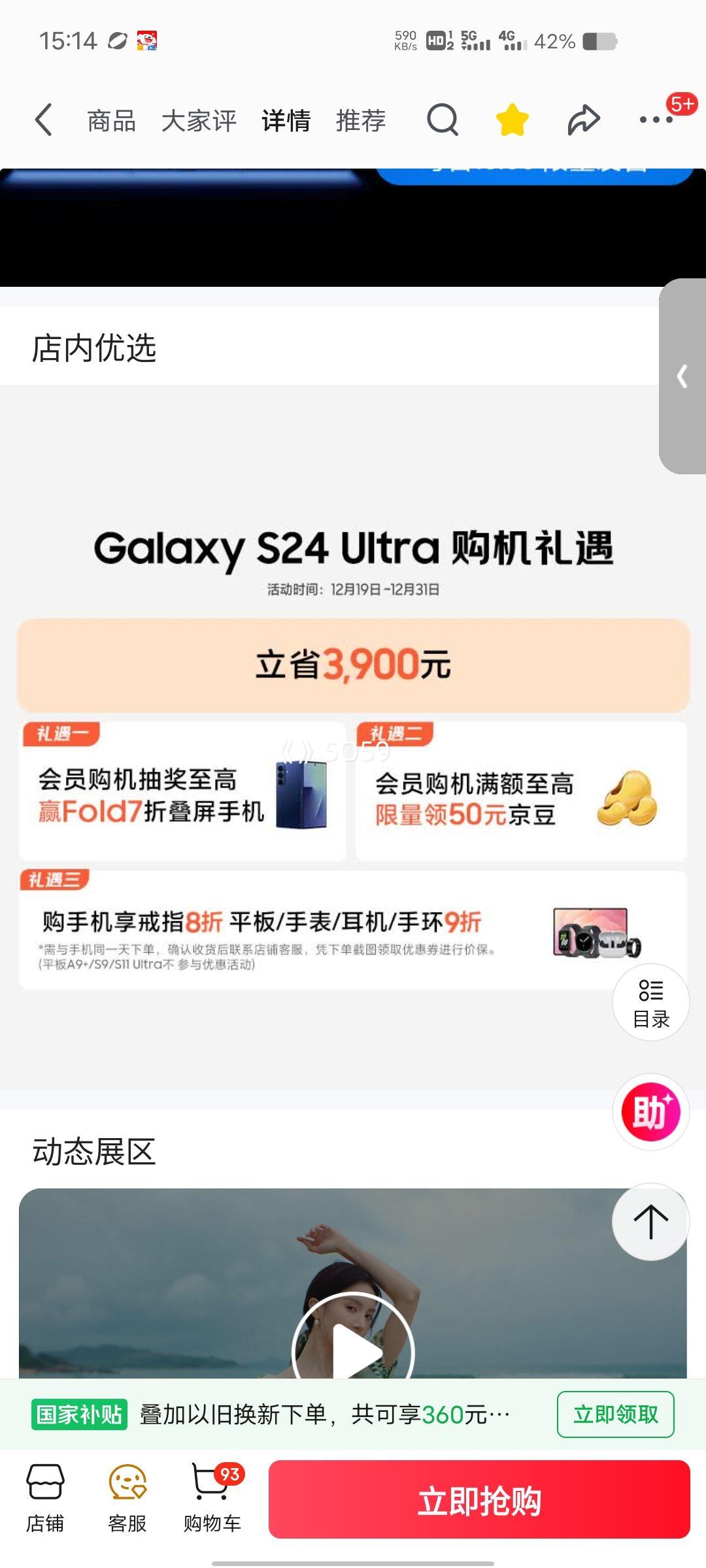
Task: Open the 国家补贴 subsidy banner details
Action: click(x=78, y=1414)
